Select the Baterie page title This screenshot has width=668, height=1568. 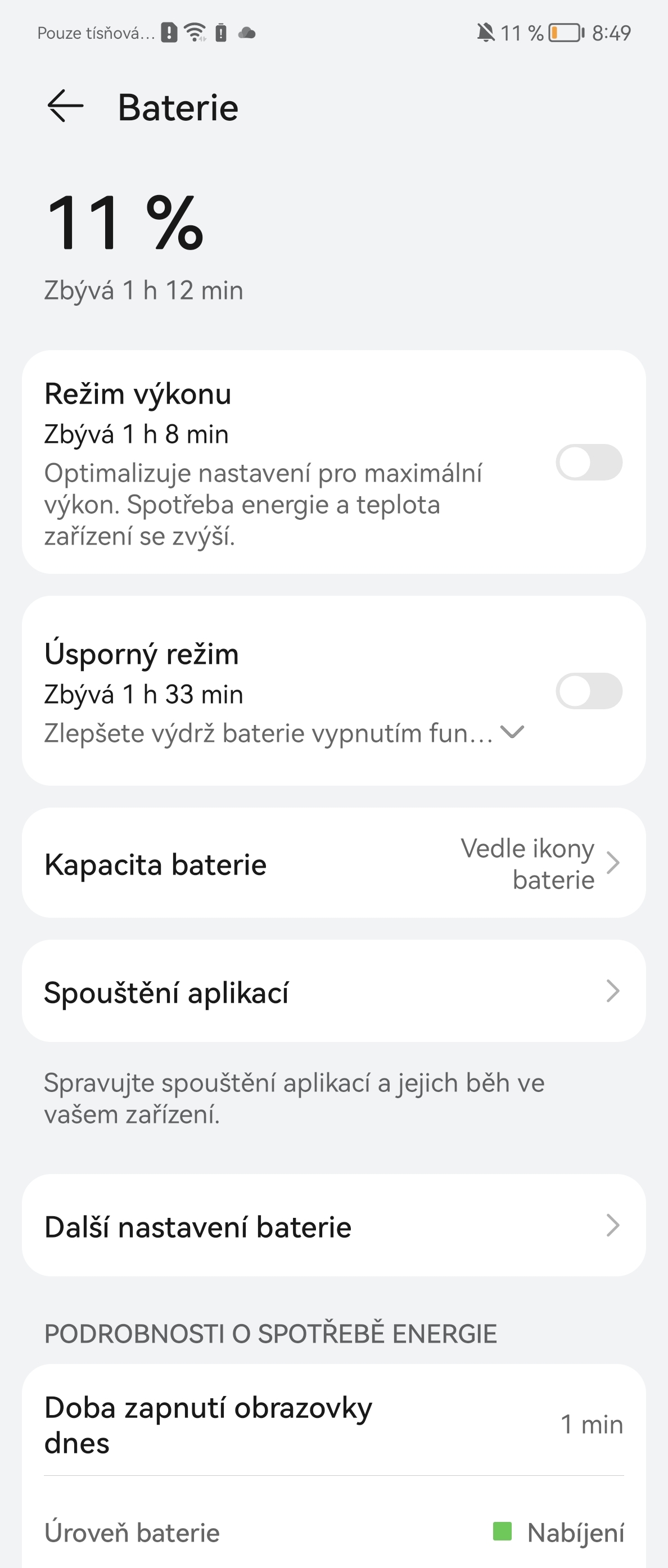point(177,107)
